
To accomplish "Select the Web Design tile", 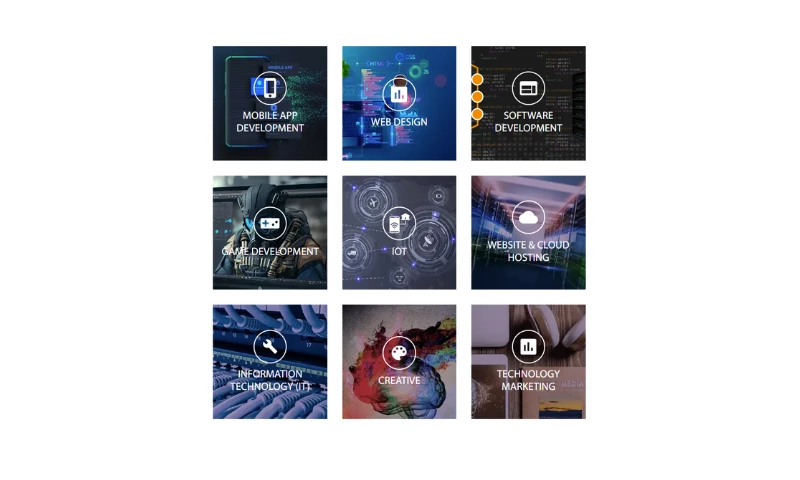I will click(x=399, y=103).
